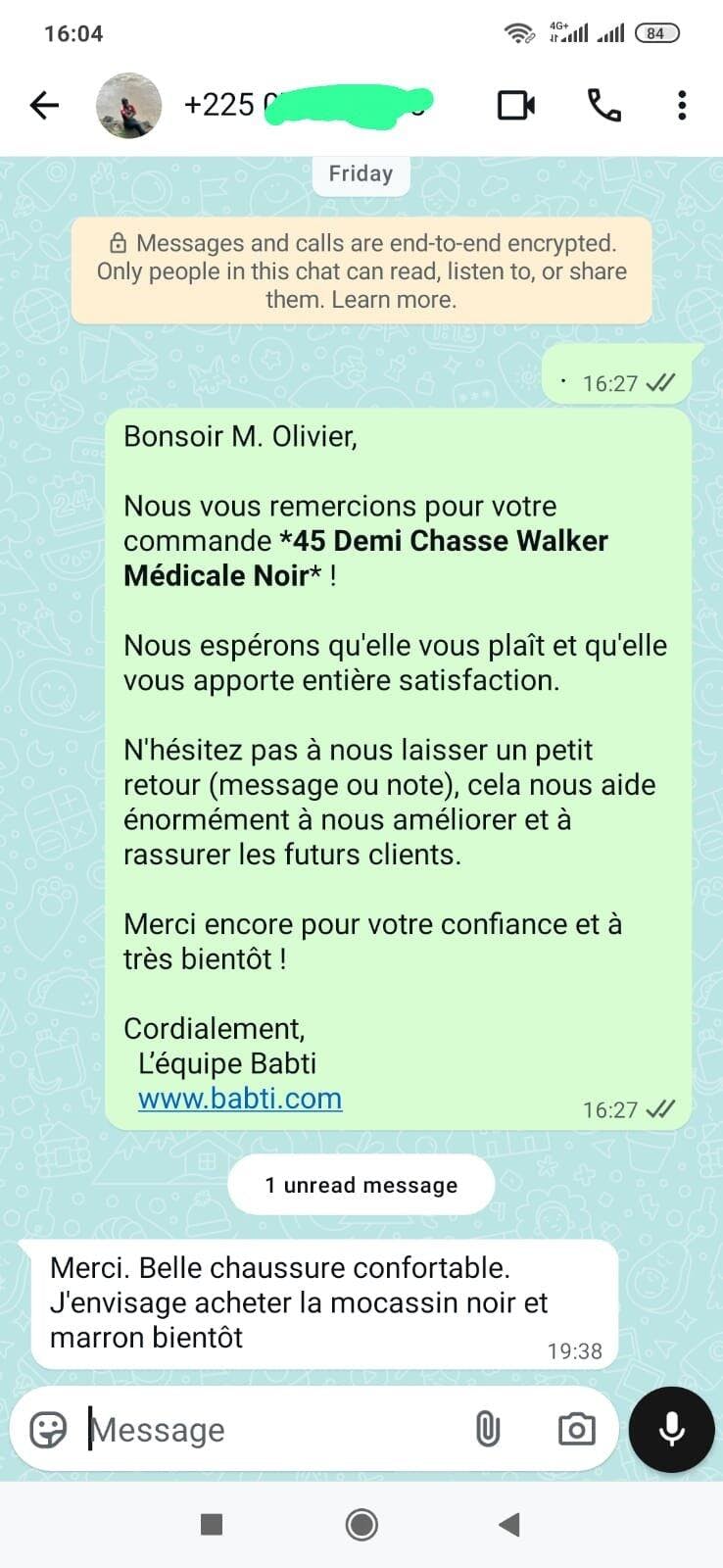Record a voice message with the microphone
The height and width of the screenshot is (1568, 723).
coord(671,1430)
